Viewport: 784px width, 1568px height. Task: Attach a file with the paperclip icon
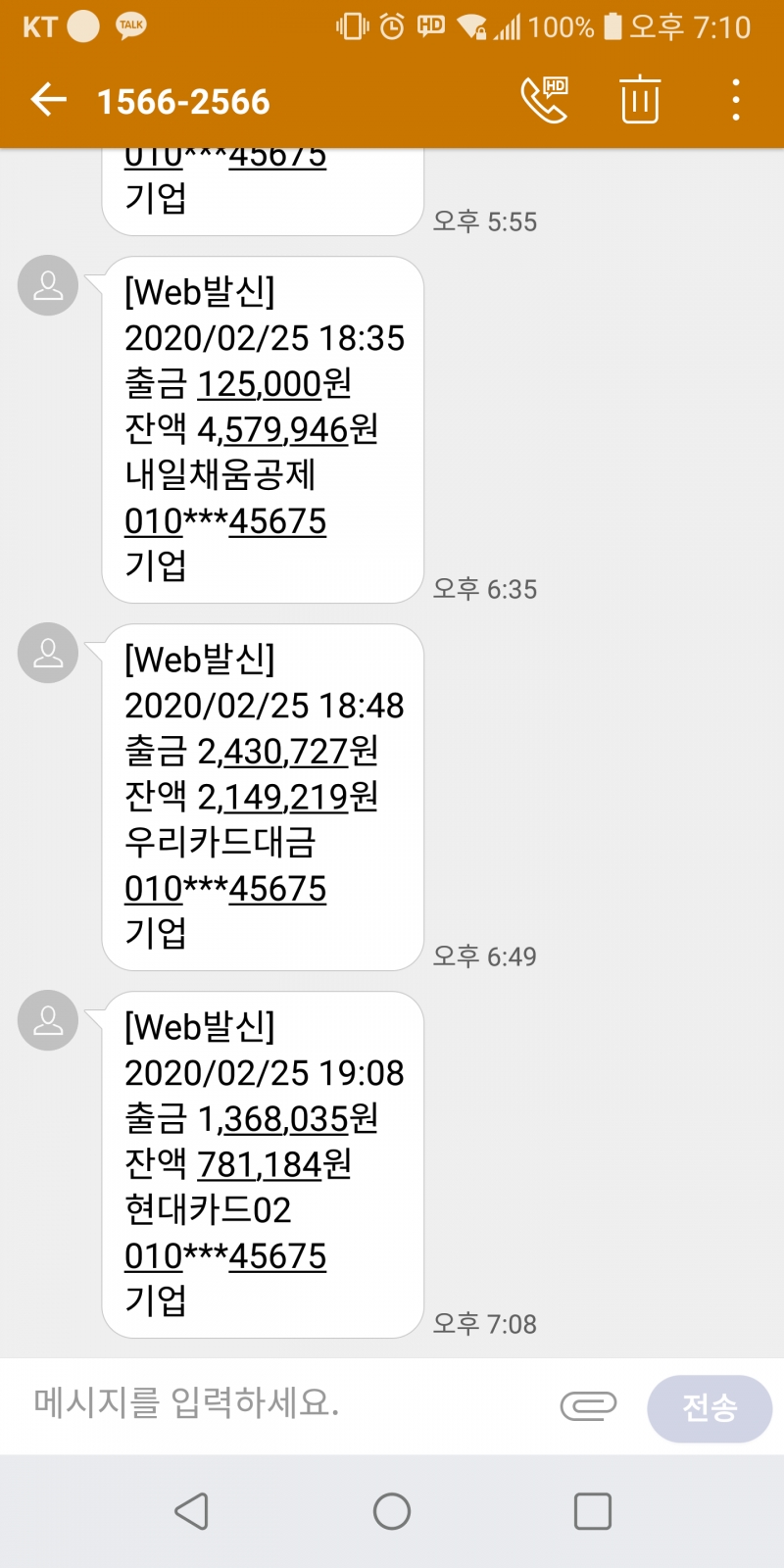pos(588,1406)
